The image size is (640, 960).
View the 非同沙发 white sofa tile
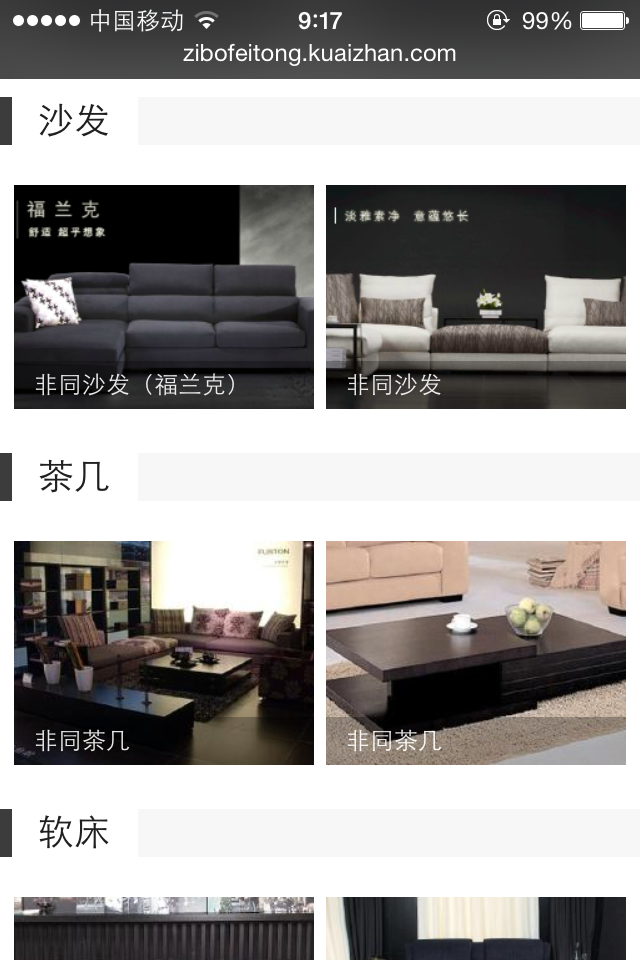pos(476,297)
